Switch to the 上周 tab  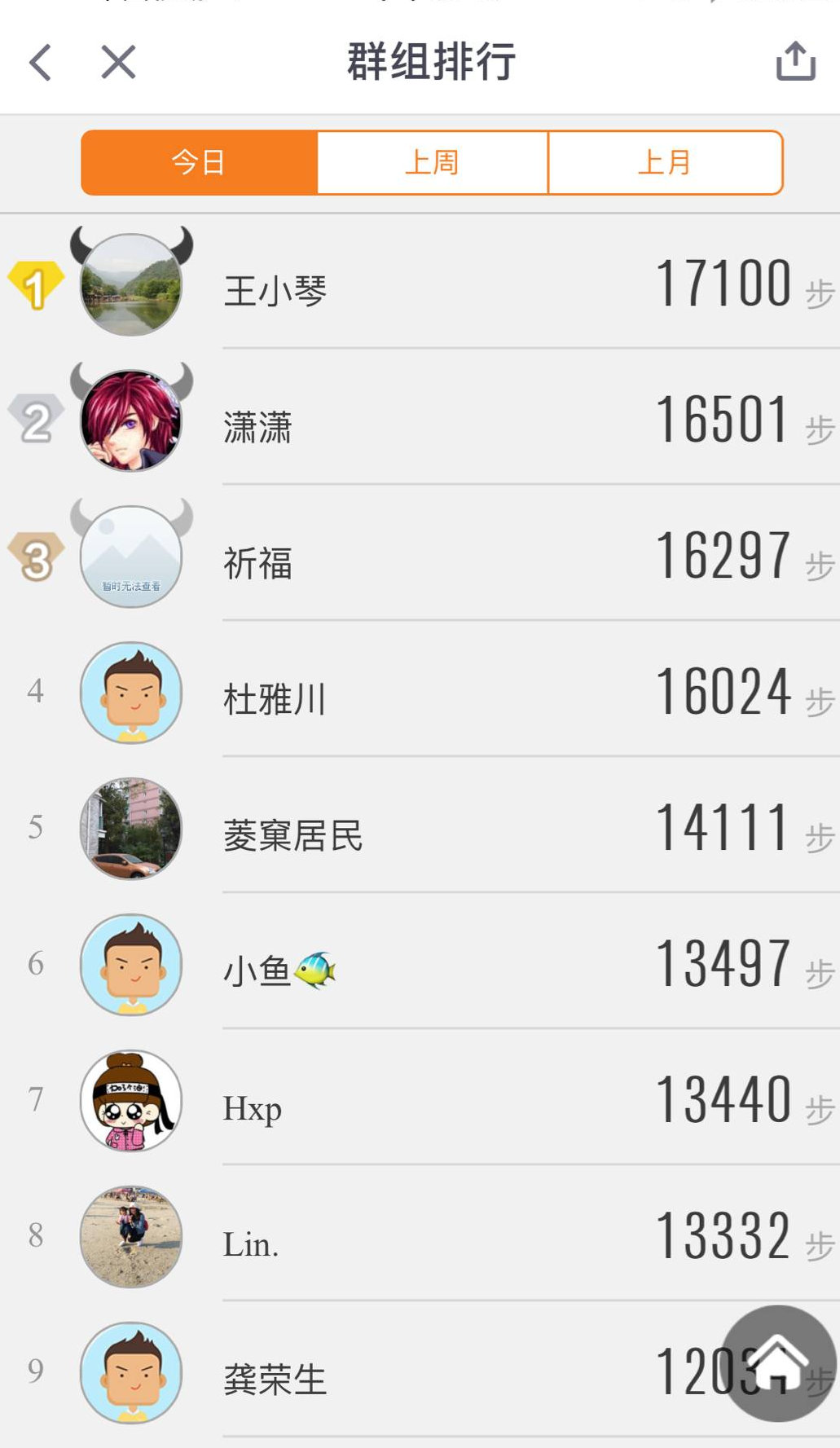coord(433,162)
